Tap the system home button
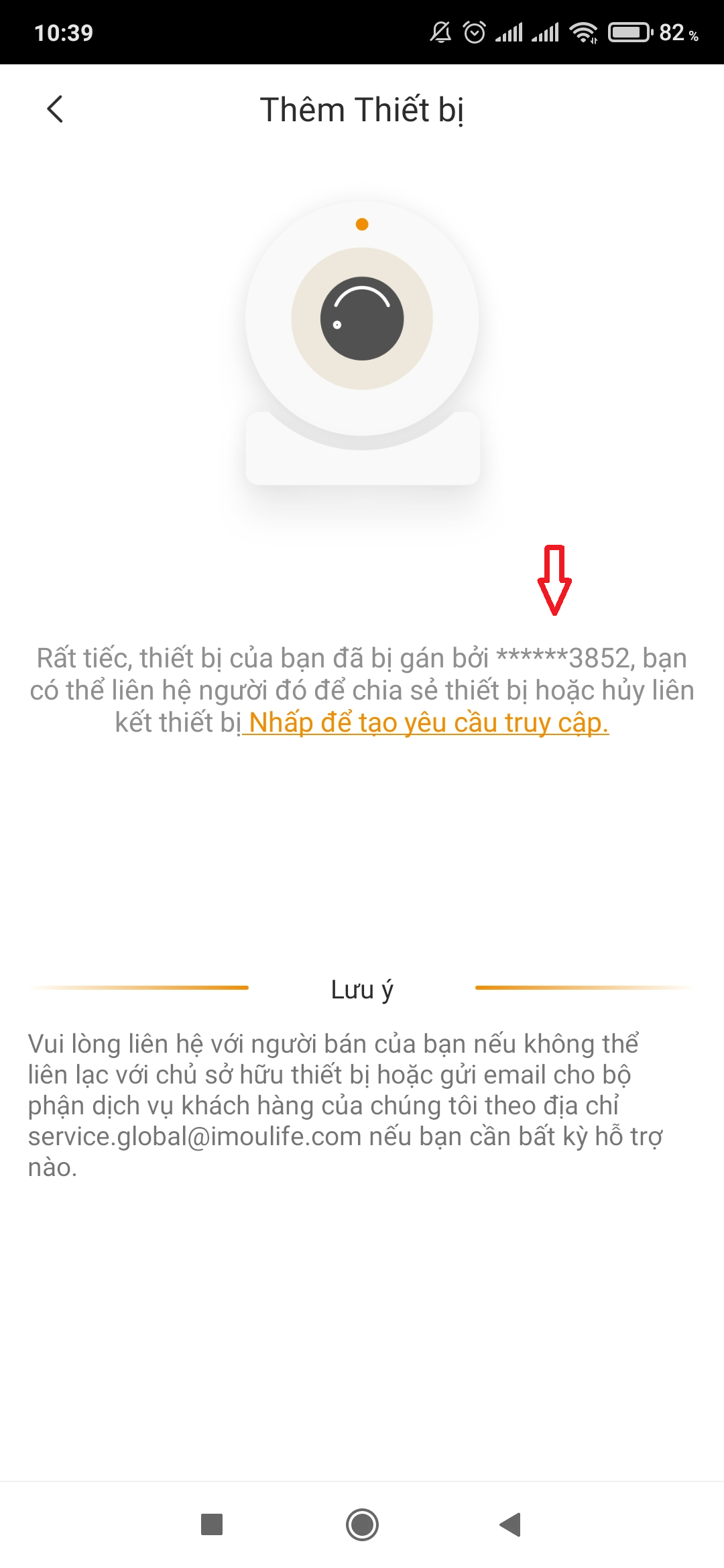The image size is (724, 1568). click(362, 1524)
